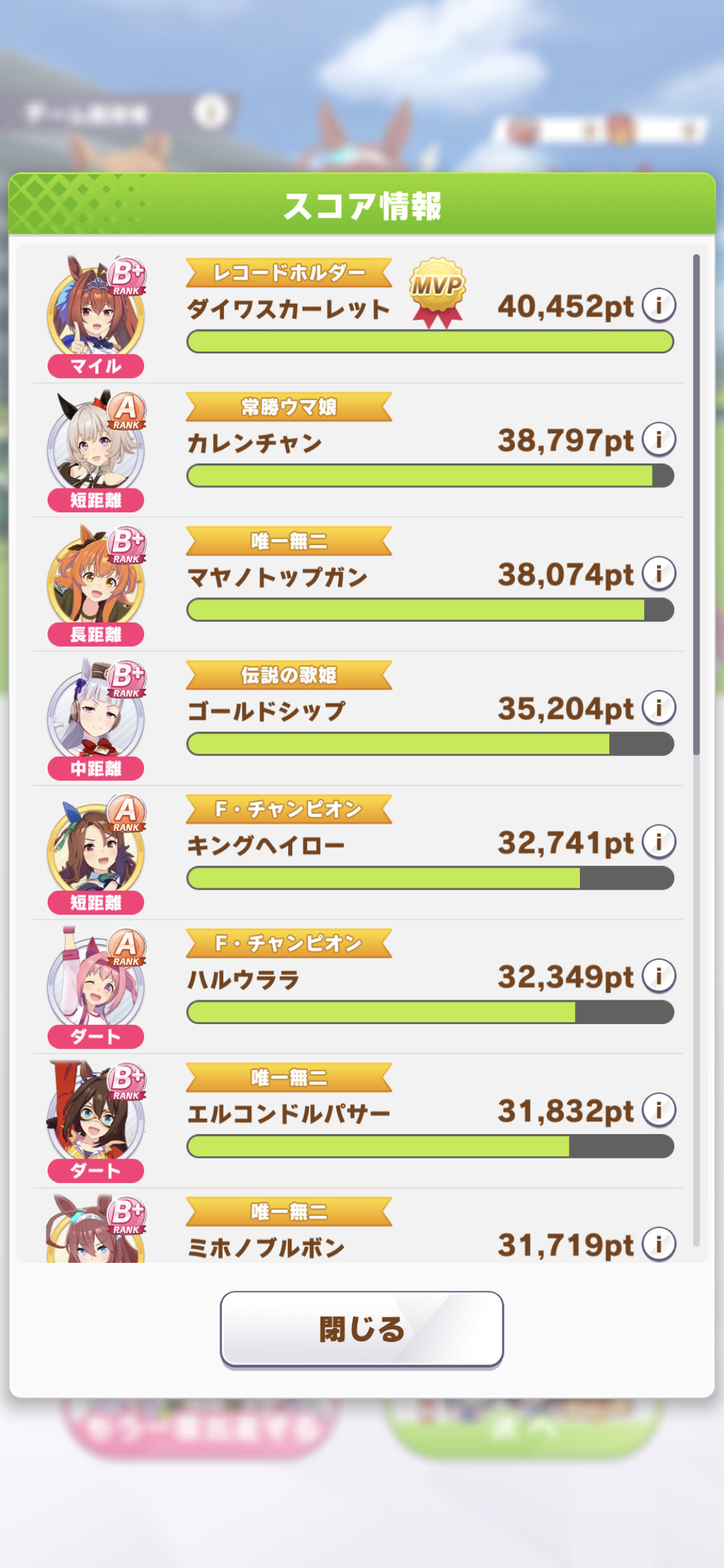Open score details for ダイワスカーレット
Viewport: 724px width, 1568px height.
658,305
